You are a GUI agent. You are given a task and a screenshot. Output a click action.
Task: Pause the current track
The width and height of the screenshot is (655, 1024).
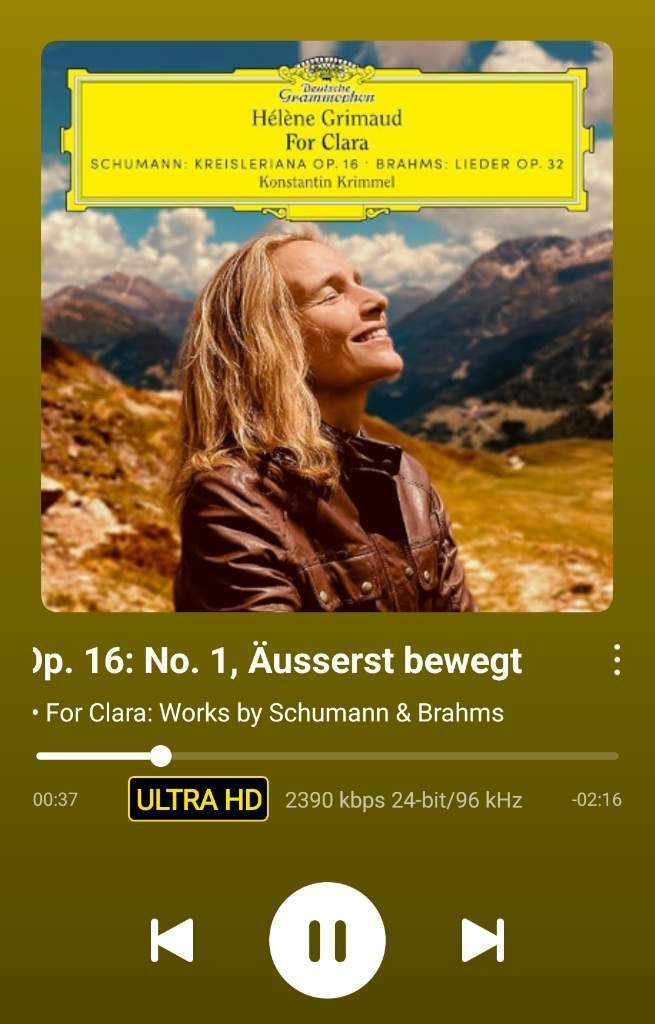tap(327, 940)
